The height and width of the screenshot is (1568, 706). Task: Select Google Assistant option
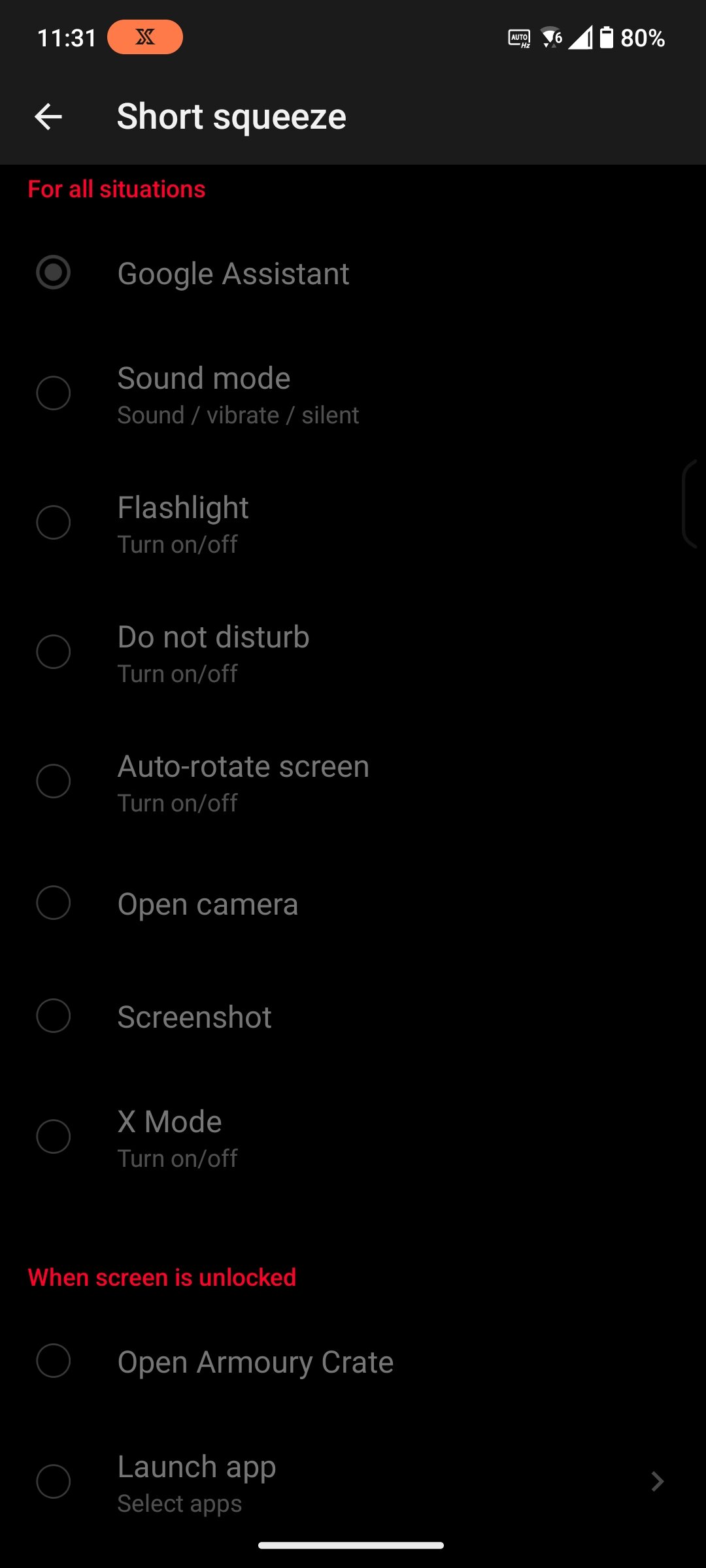tap(353, 273)
